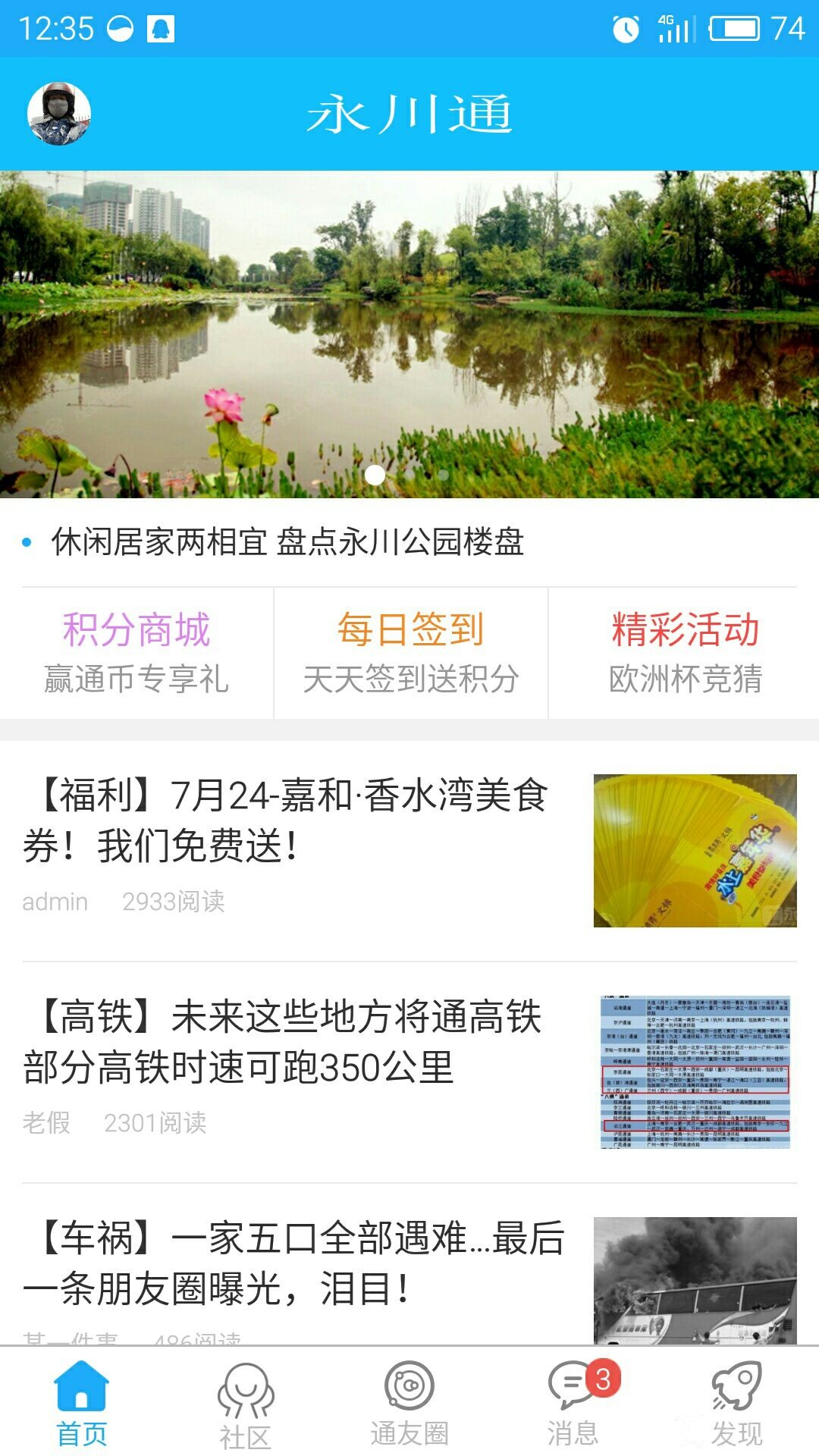Read the 休闲居家两相宜 headline

click(287, 542)
